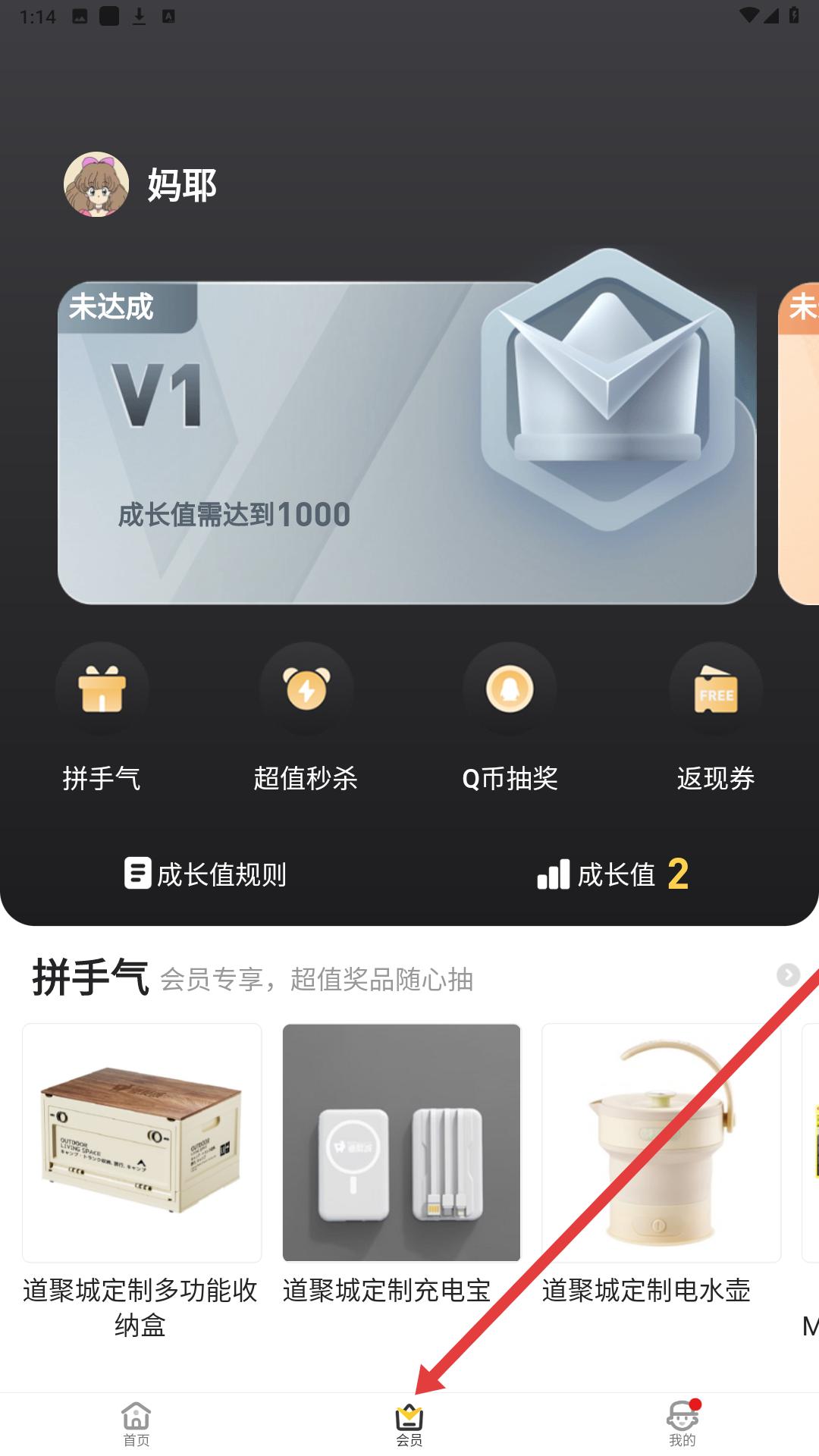Check my 成长值 growth points
The height and width of the screenshot is (1456, 819).
click(x=613, y=874)
